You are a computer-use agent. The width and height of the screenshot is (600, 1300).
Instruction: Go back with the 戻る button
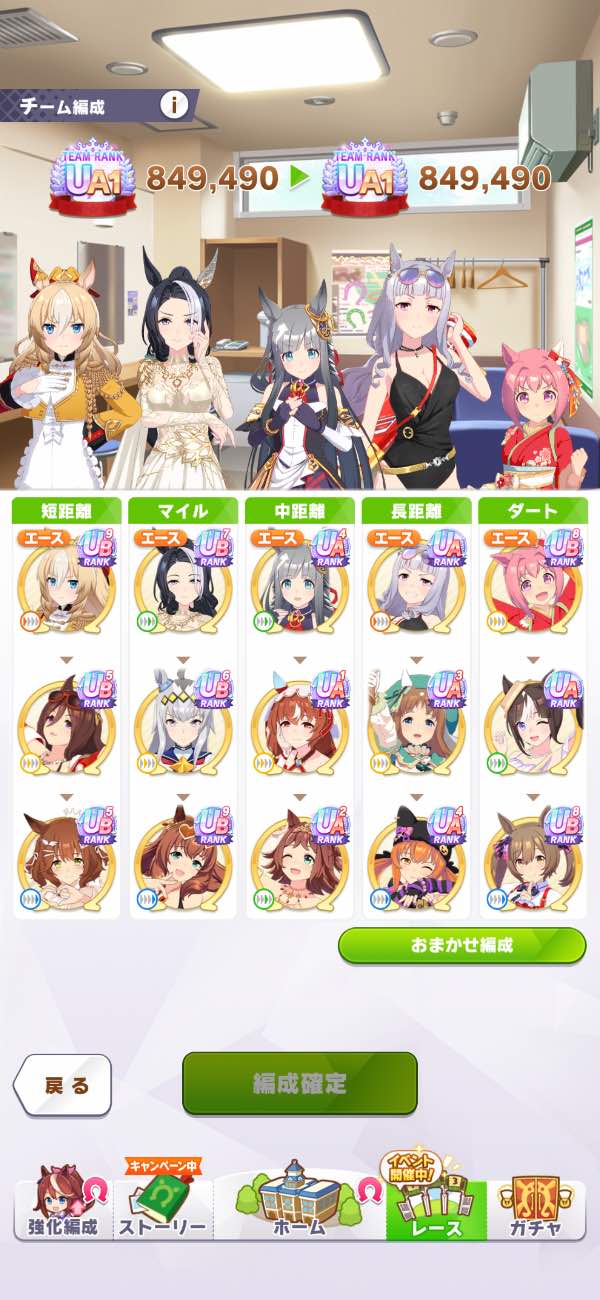62,1085
